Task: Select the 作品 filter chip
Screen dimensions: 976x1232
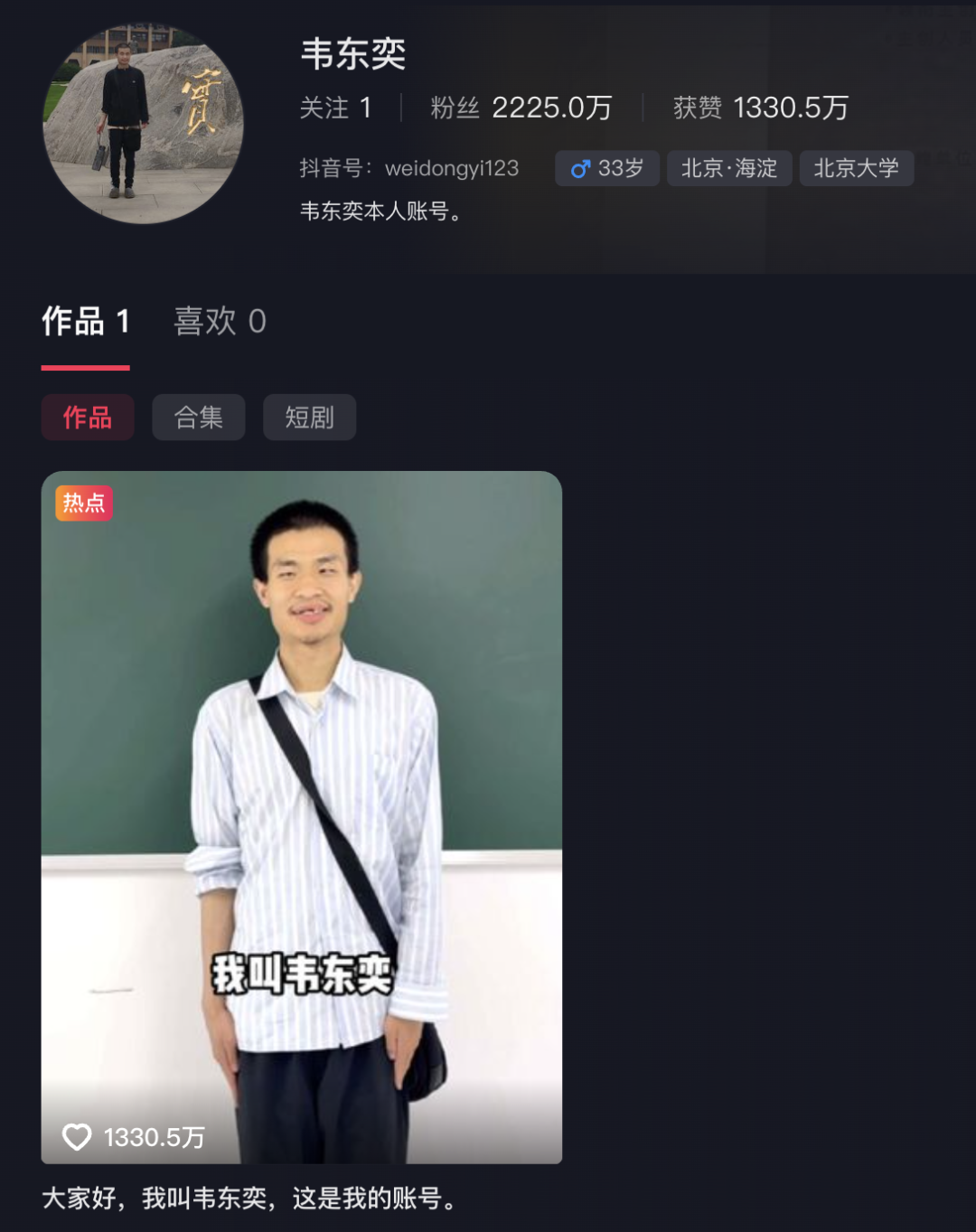Action: (88, 418)
